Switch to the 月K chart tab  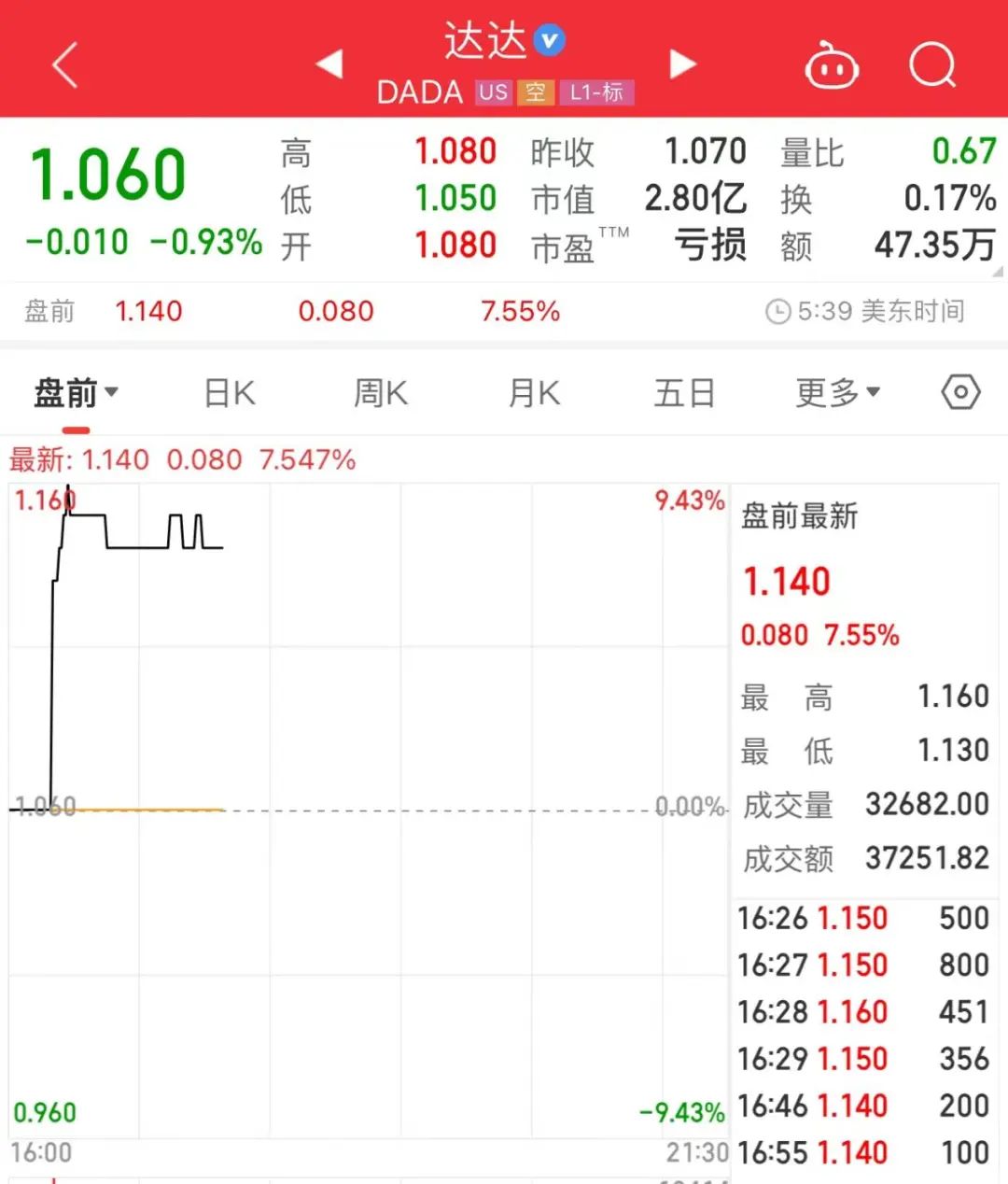[534, 393]
